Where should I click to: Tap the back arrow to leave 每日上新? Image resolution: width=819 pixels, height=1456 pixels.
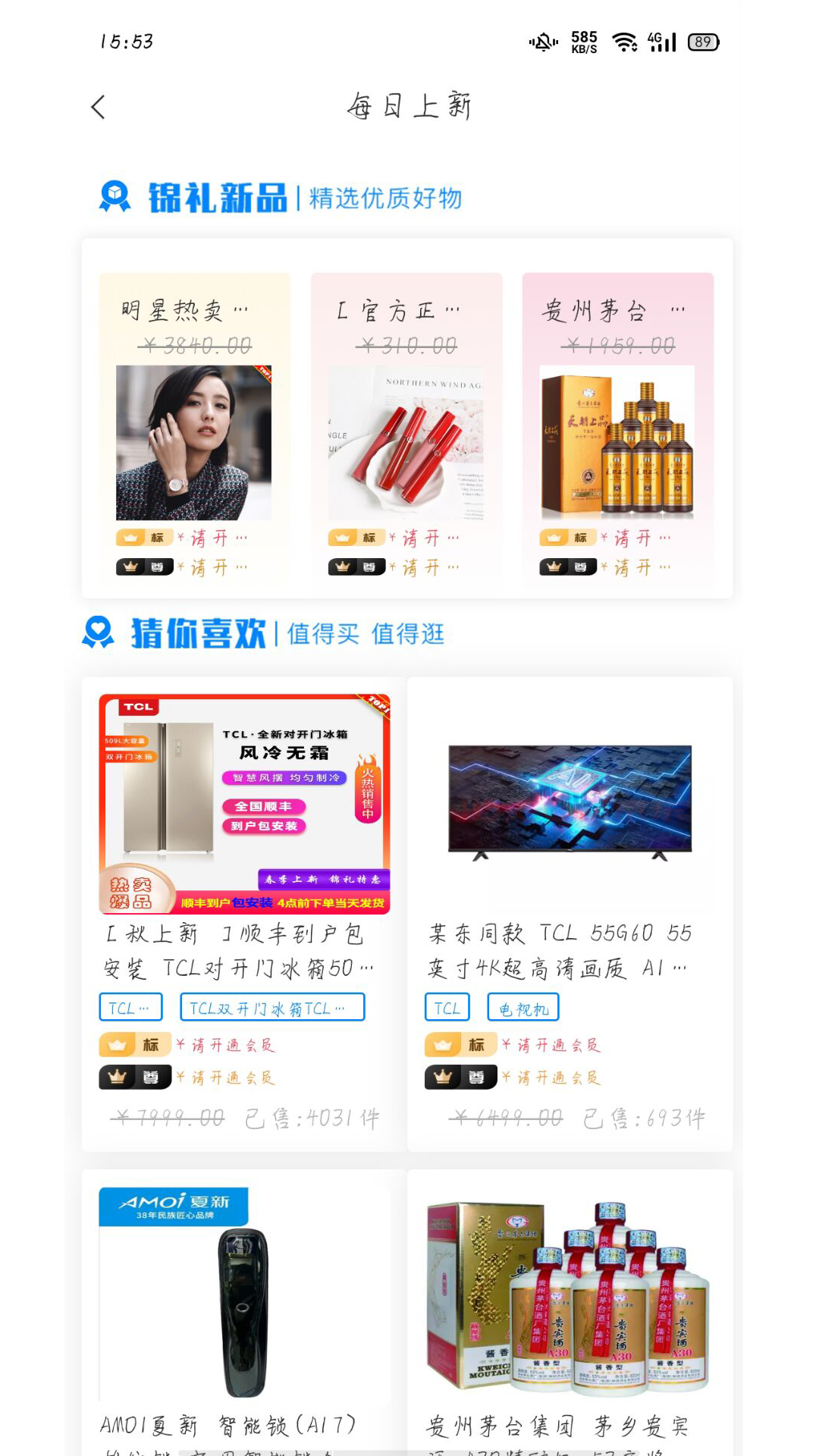(99, 107)
